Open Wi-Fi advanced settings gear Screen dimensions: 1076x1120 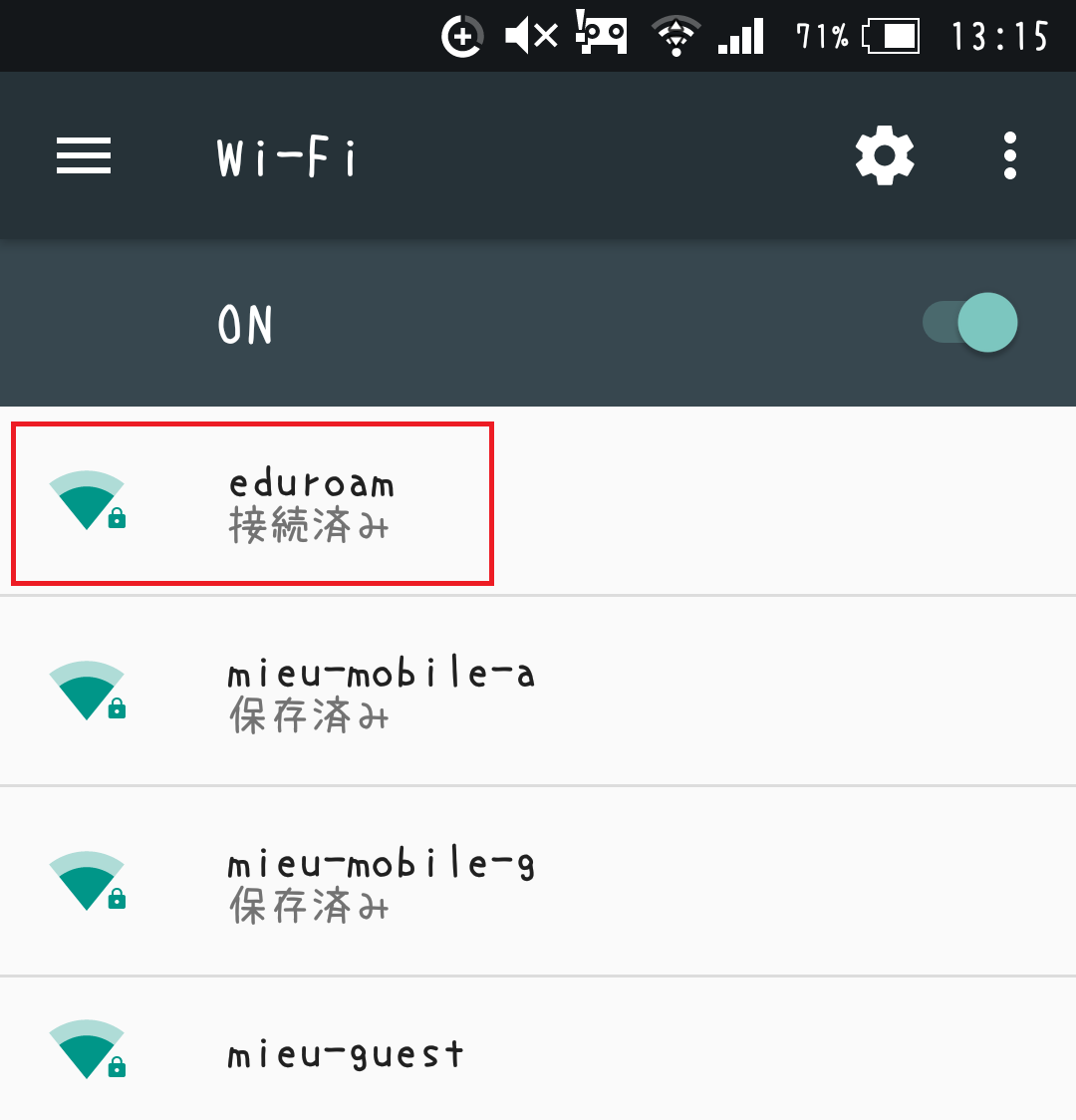pos(884,156)
